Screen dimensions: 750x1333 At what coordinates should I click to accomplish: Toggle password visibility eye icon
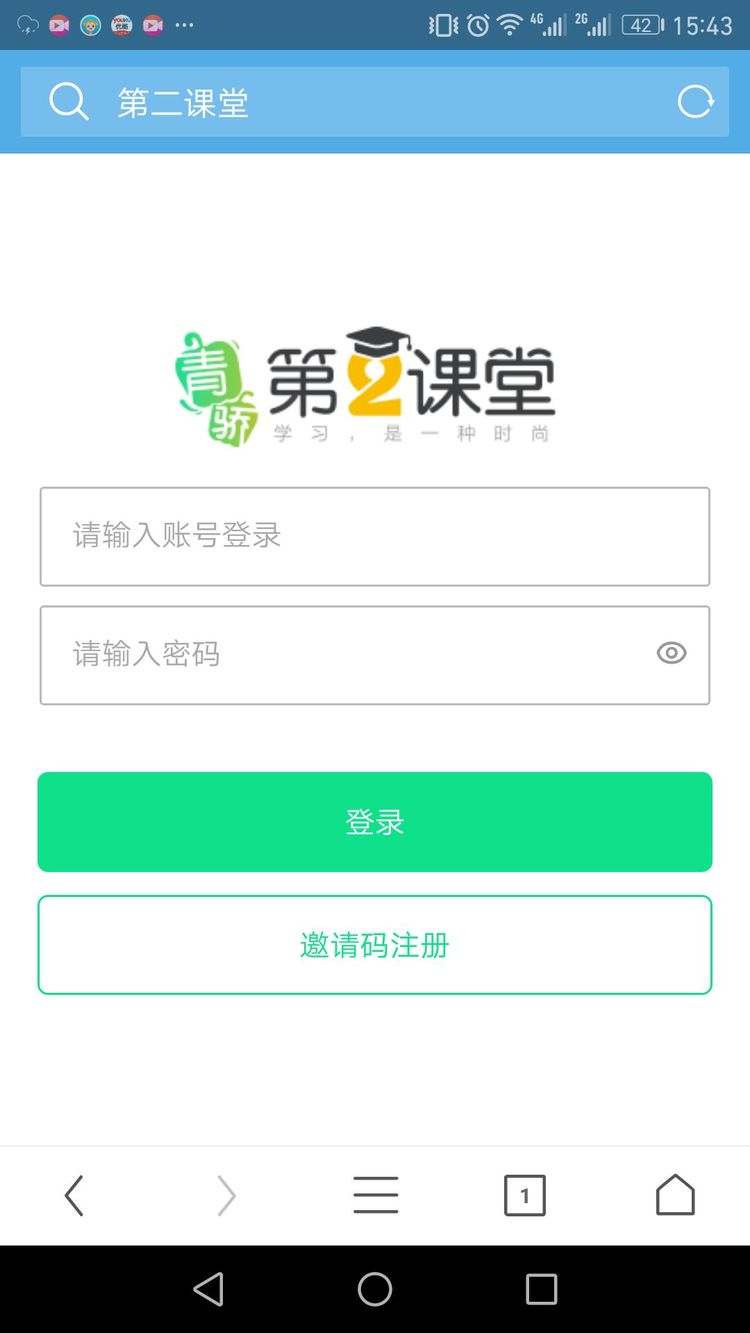point(671,653)
